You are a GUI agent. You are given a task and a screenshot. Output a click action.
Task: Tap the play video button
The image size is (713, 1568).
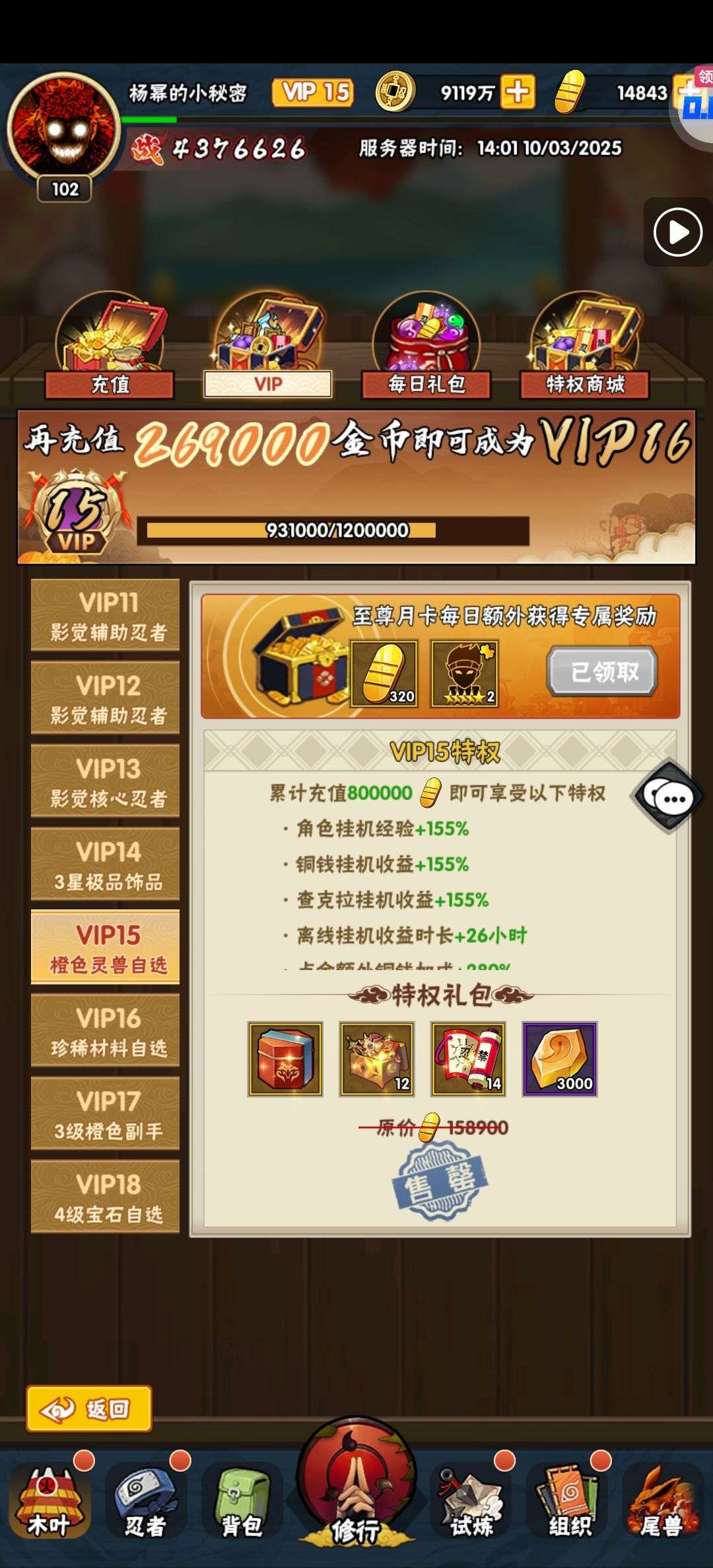tap(677, 232)
